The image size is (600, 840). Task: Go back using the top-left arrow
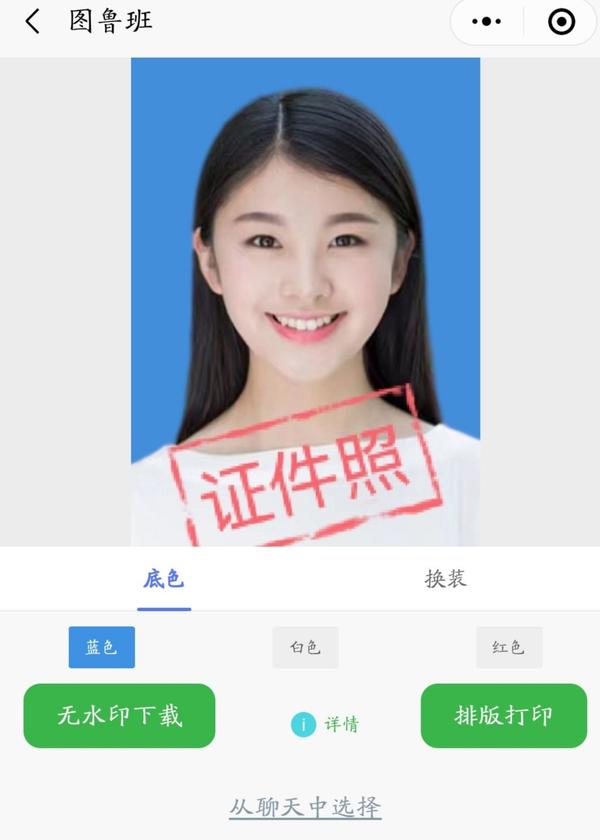click(x=33, y=22)
